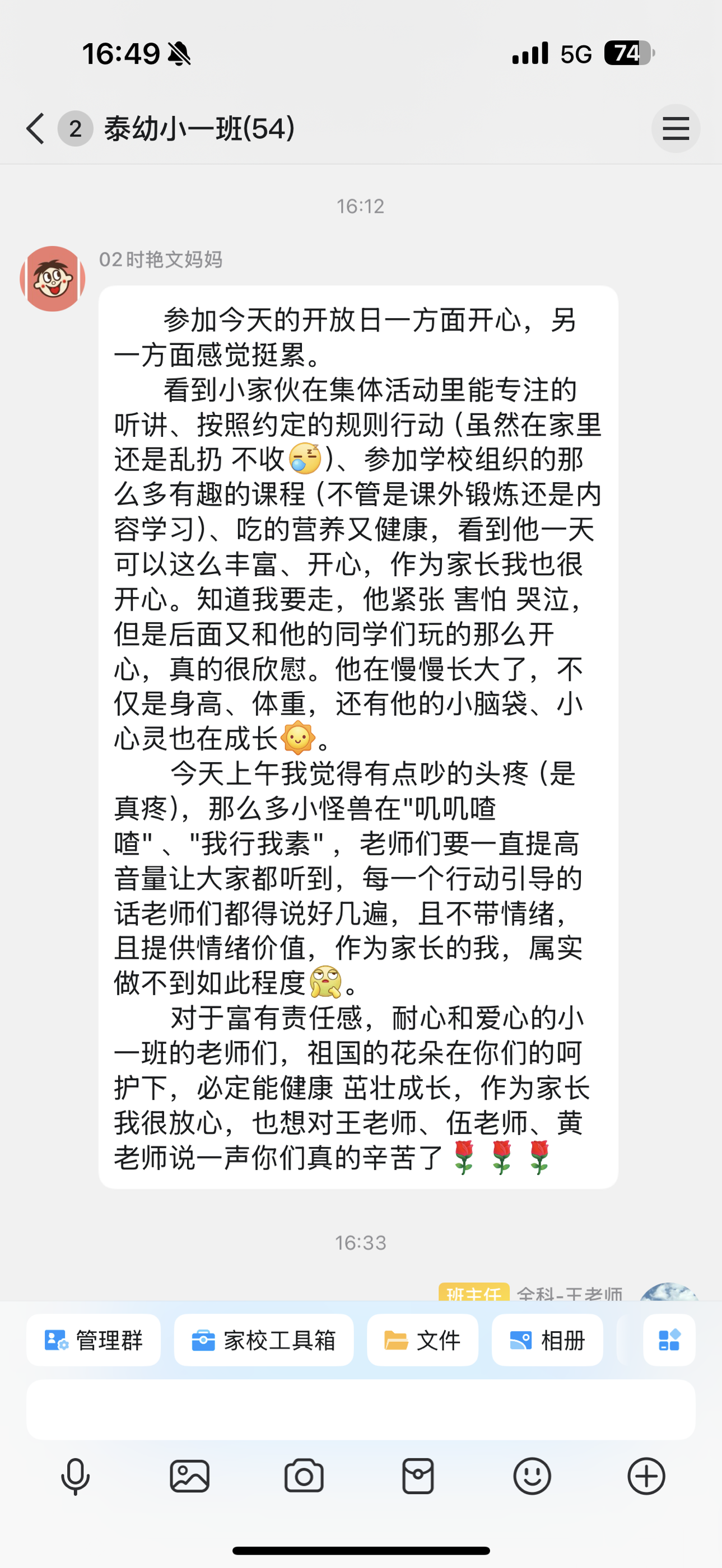Open the group menu icon
Image resolution: width=722 pixels, height=1568 pixels.
coord(675,128)
